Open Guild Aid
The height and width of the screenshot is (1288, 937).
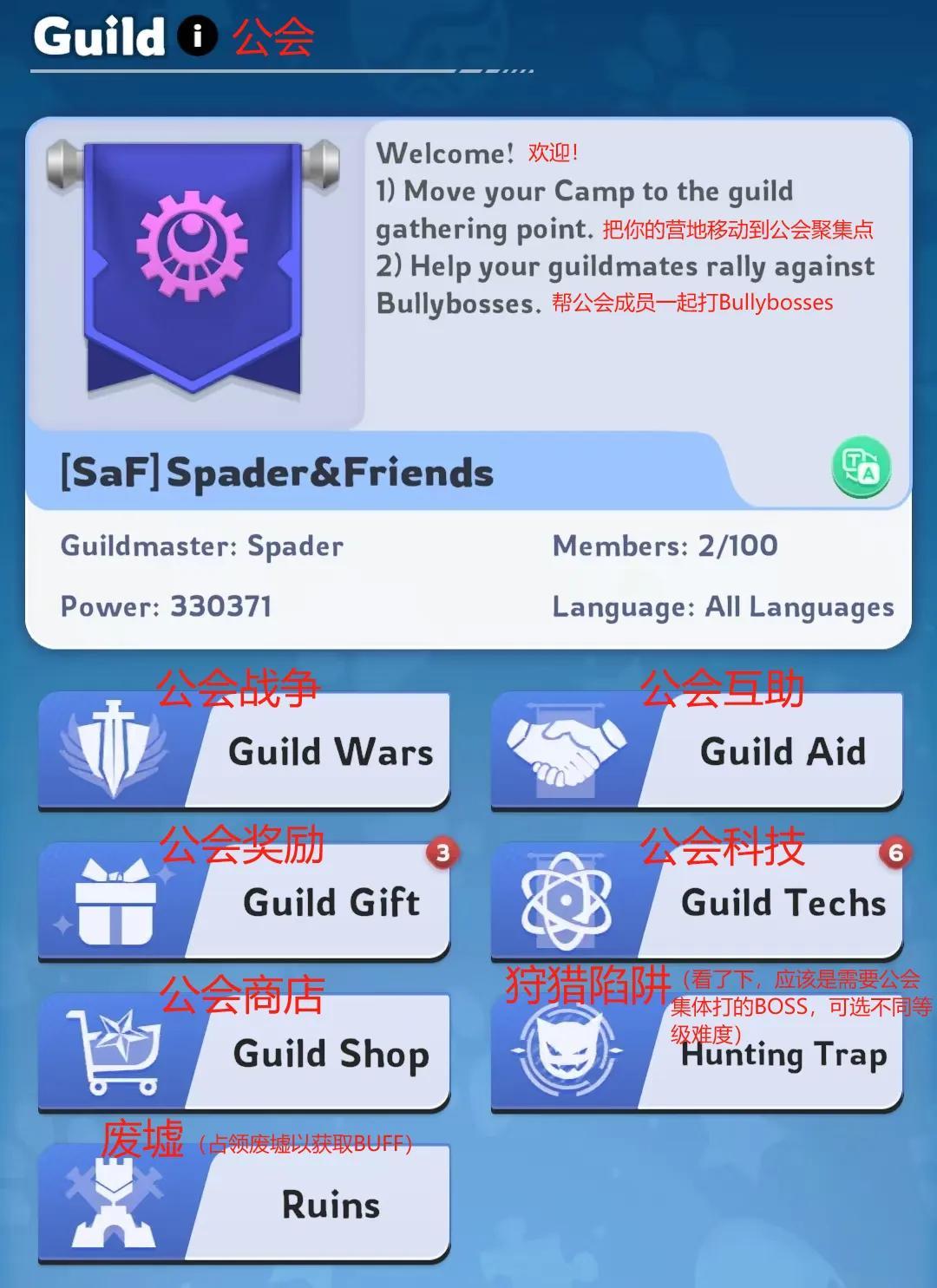tap(697, 753)
